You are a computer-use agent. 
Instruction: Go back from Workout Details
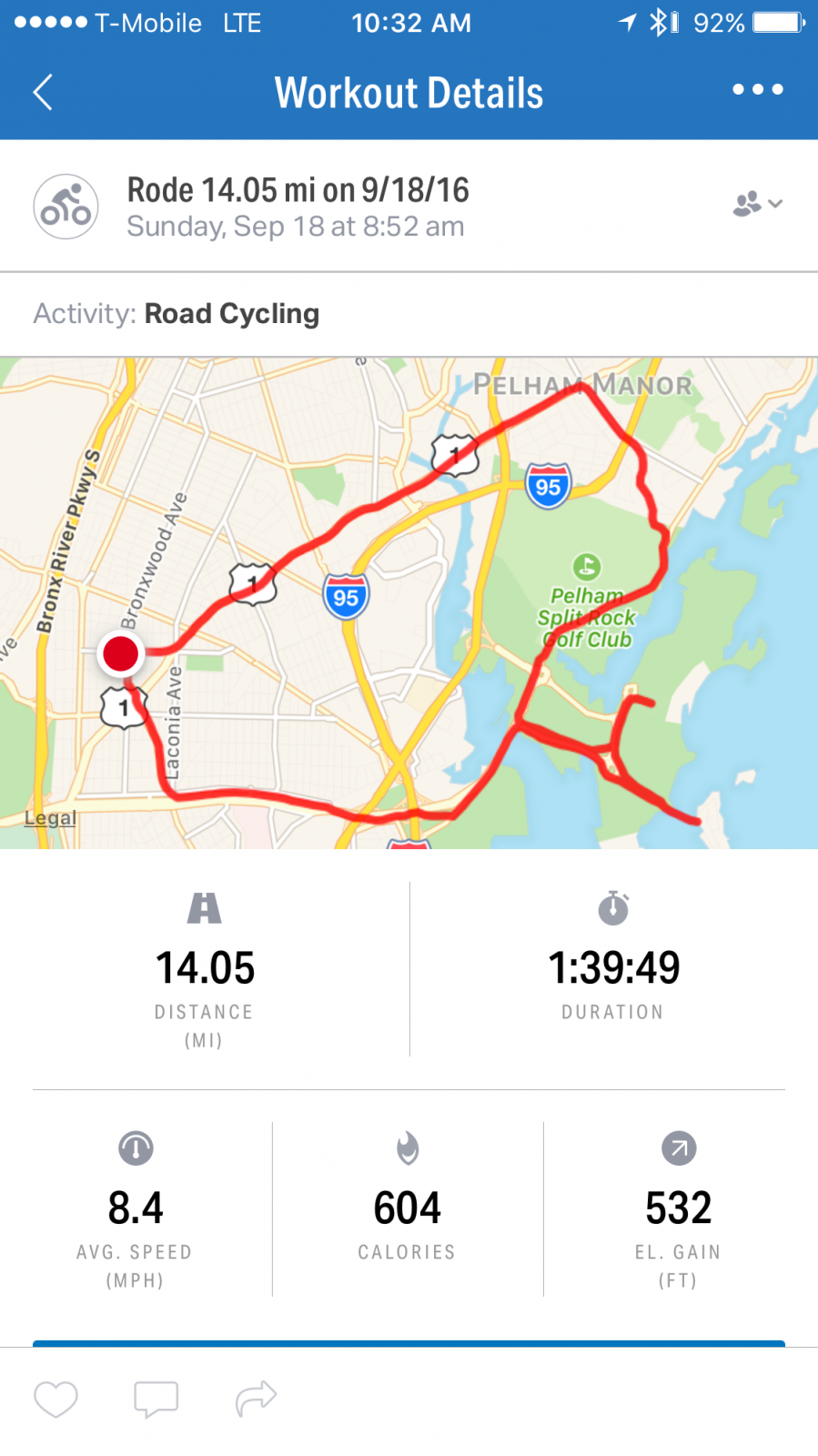(x=43, y=92)
